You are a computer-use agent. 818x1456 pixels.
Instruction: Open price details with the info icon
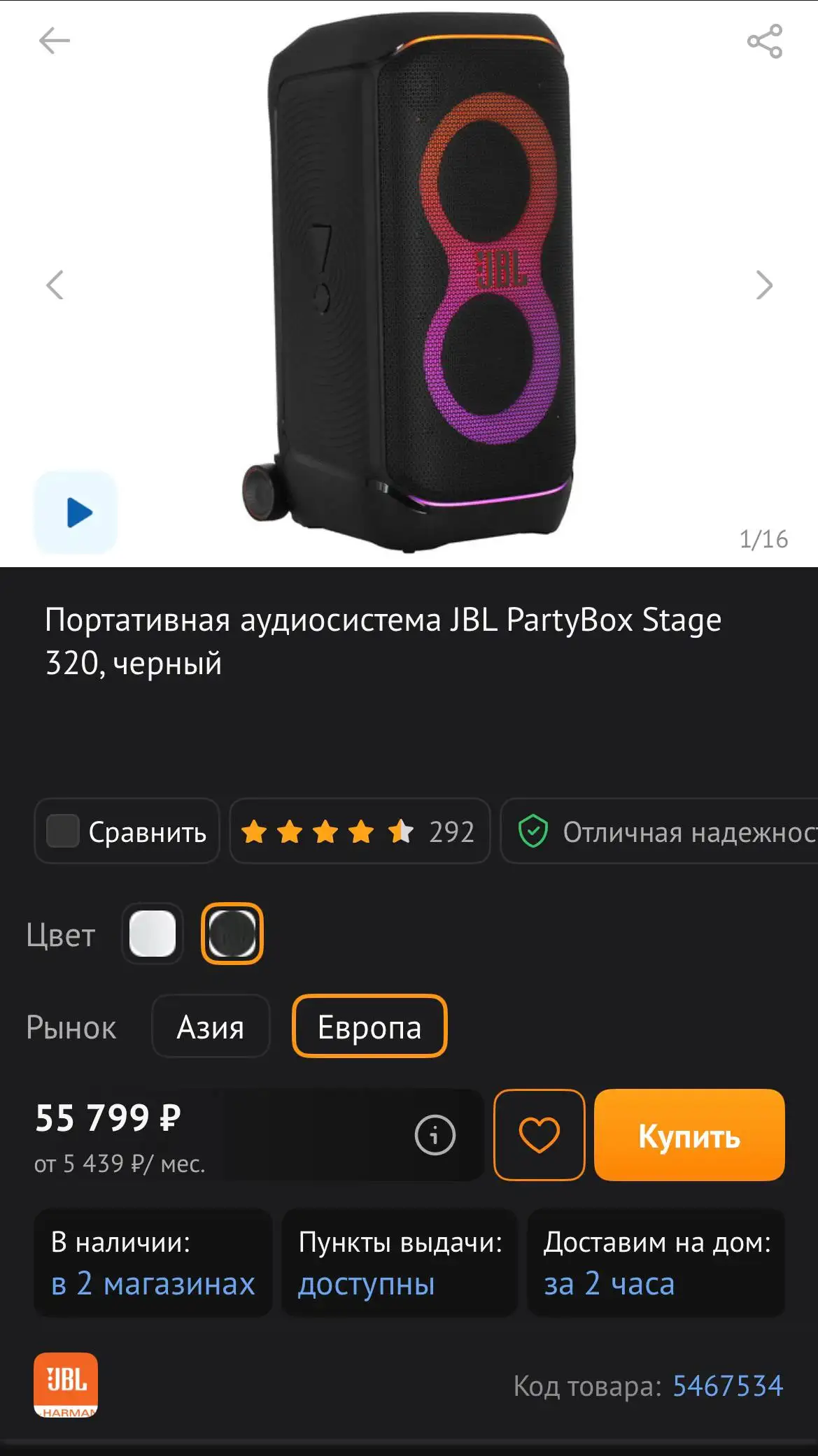[x=434, y=1134]
